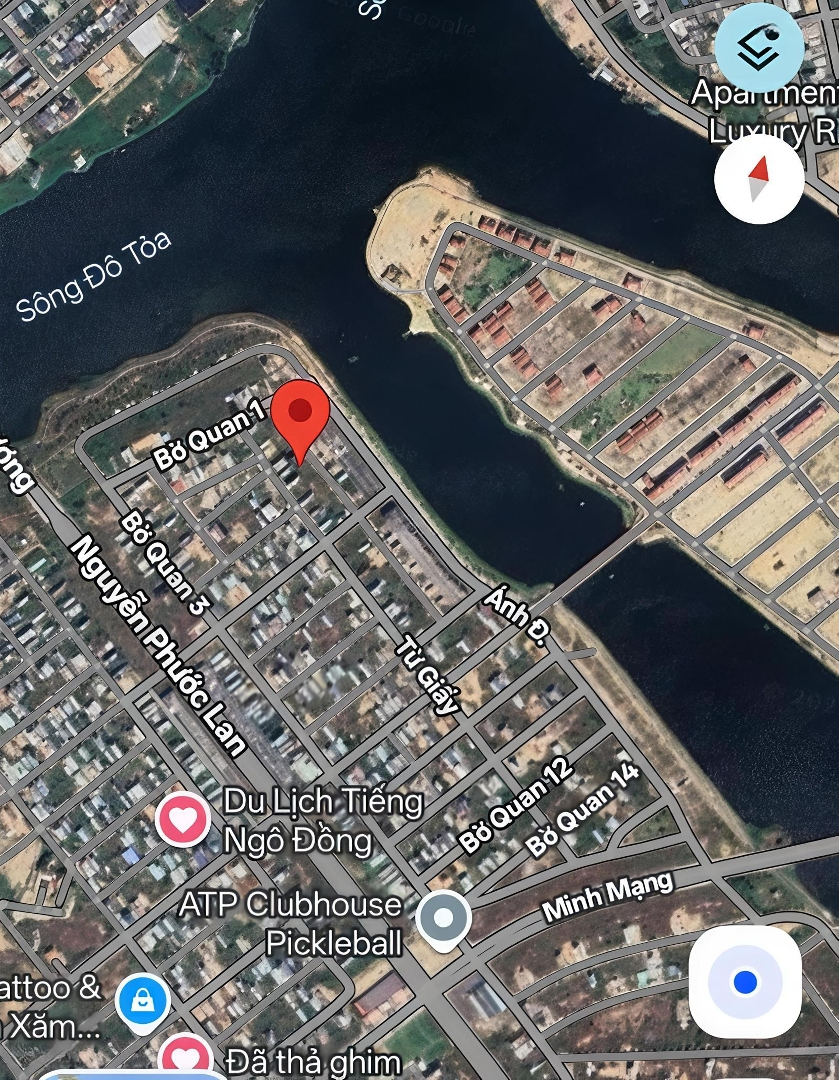Center the map on my location
The width and height of the screenshot is (839, 1080).
click(x=745, y=982)
